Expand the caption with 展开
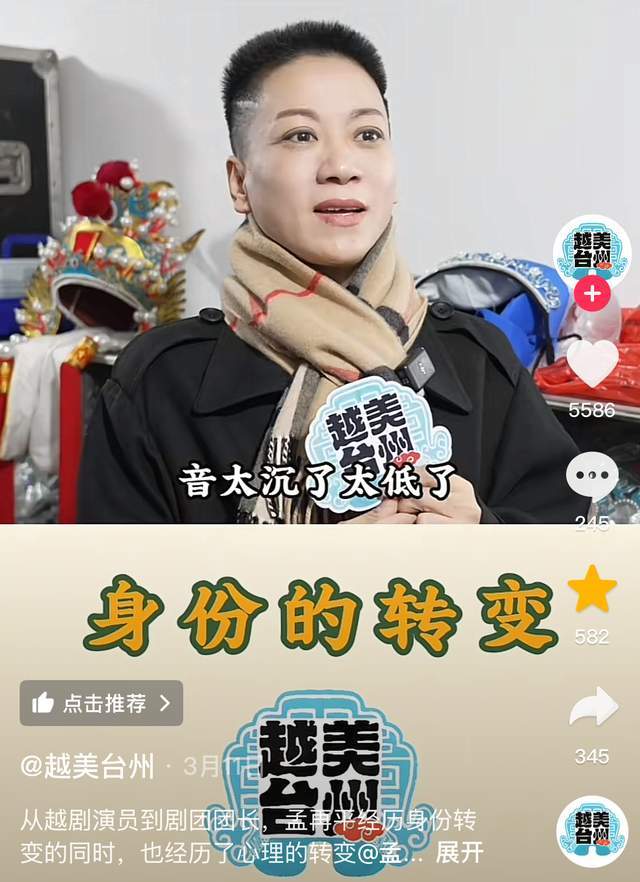Viewport: 640px width, 882px height. coord(461,853)
